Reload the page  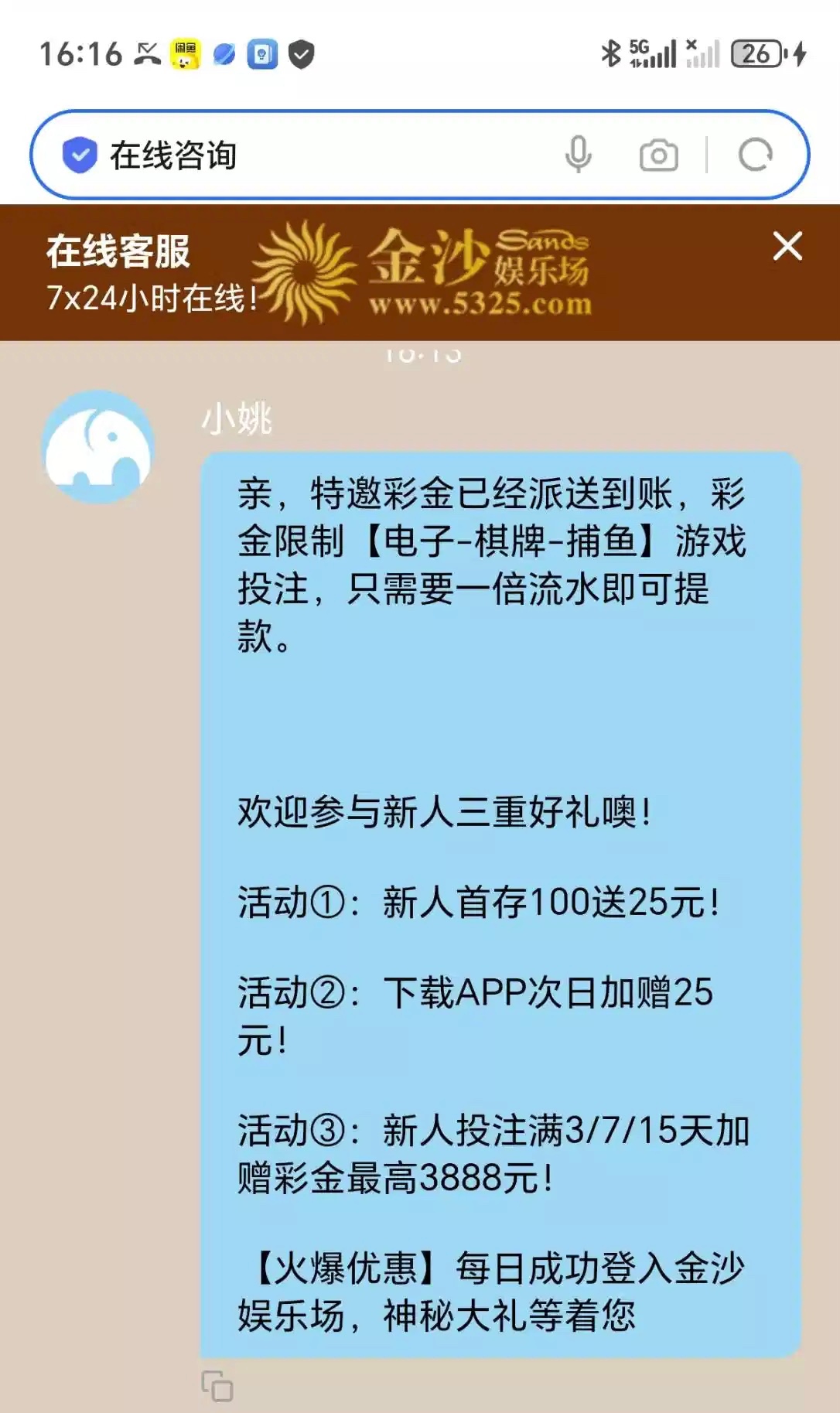point(755,155)
